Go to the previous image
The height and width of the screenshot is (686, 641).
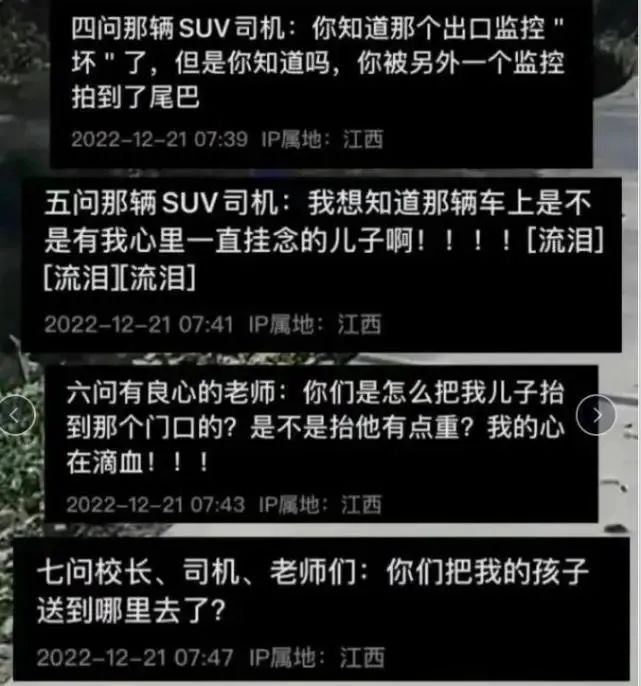tap(17, 415)
